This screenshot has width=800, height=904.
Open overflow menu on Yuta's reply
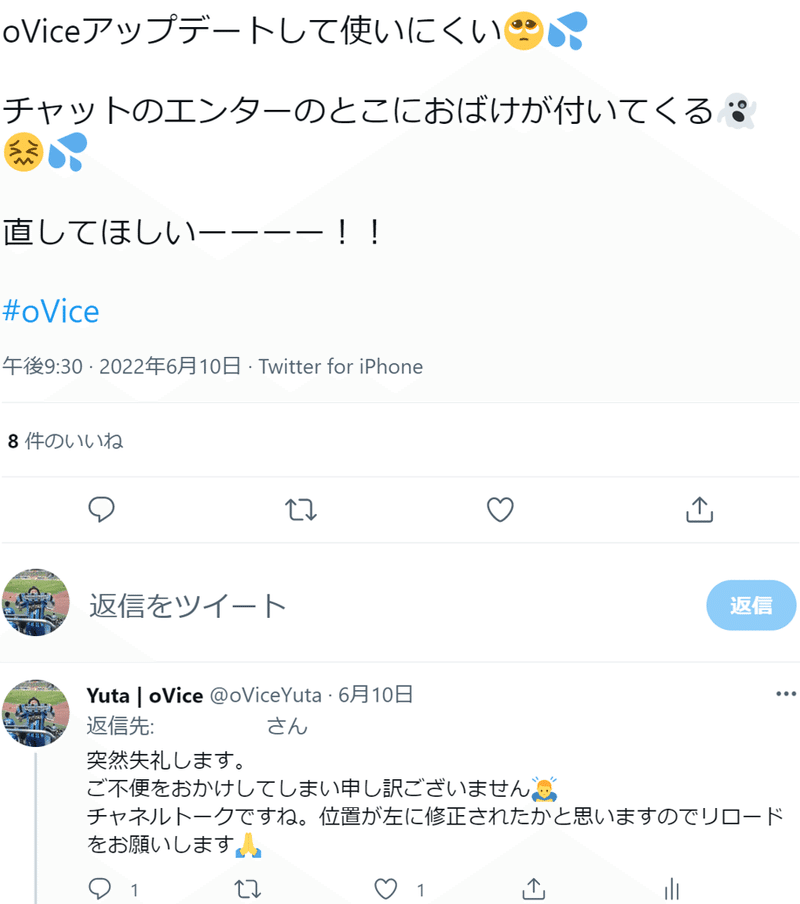pos(786,694)
